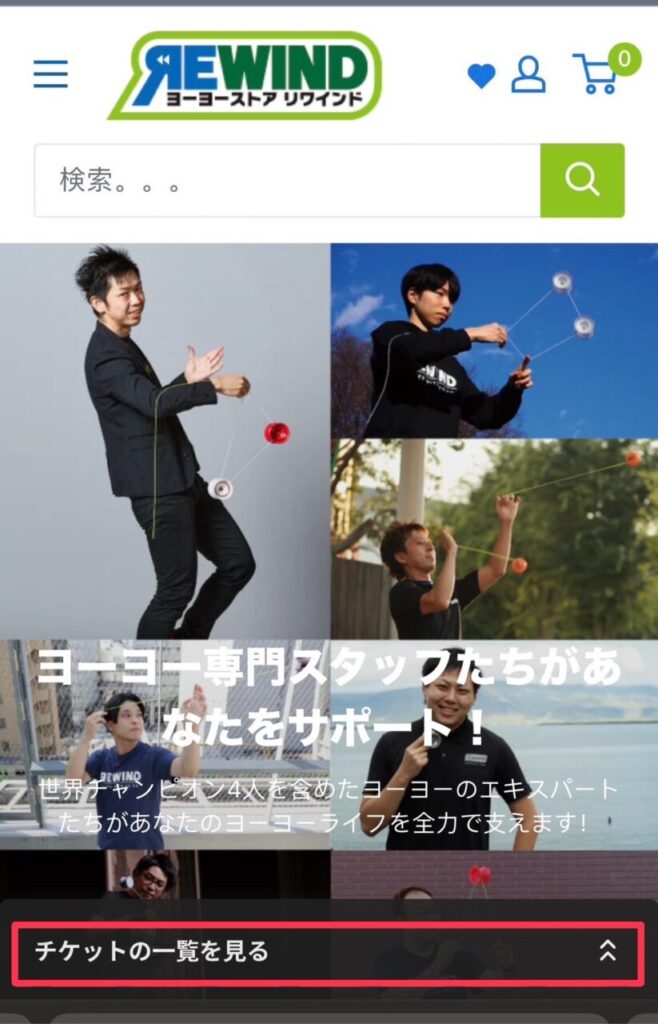Open the shopping cart
This screenshot has width=658, height=1024.
click(x=598, y=74)
